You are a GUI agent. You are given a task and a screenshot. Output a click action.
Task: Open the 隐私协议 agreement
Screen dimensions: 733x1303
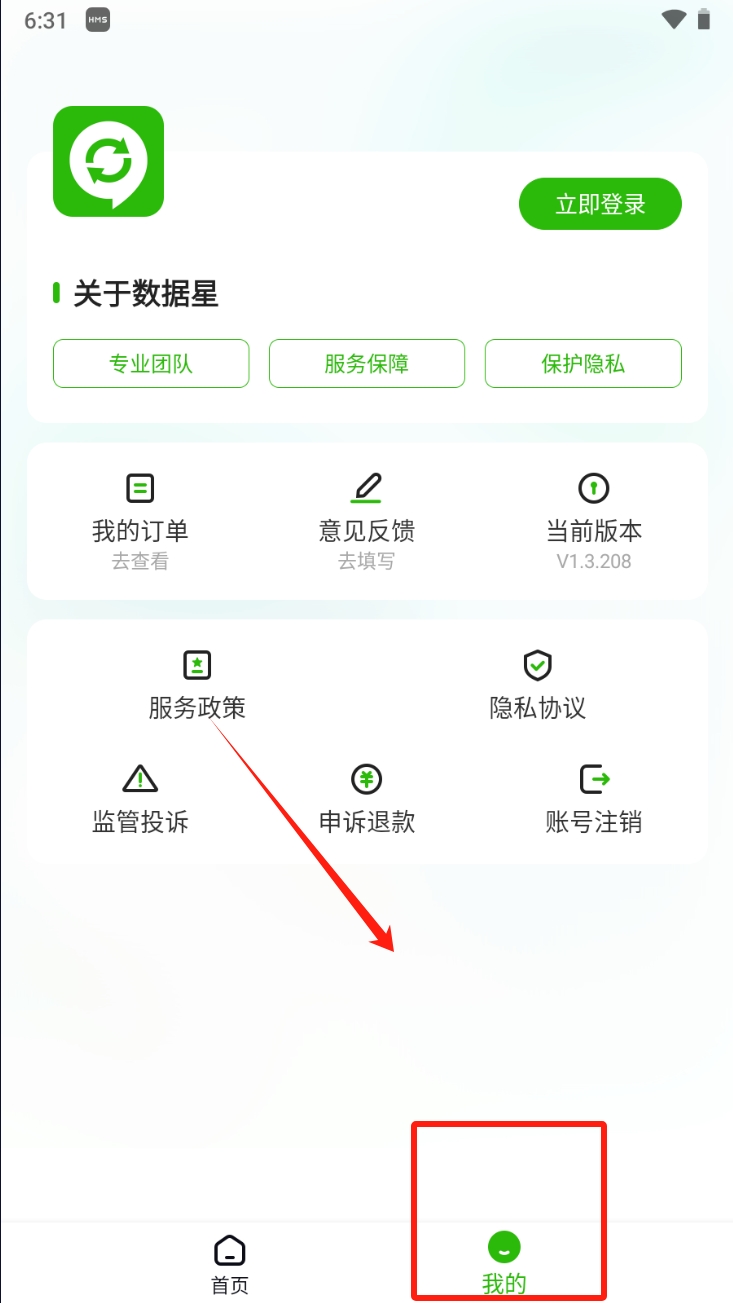pos(537,686)
